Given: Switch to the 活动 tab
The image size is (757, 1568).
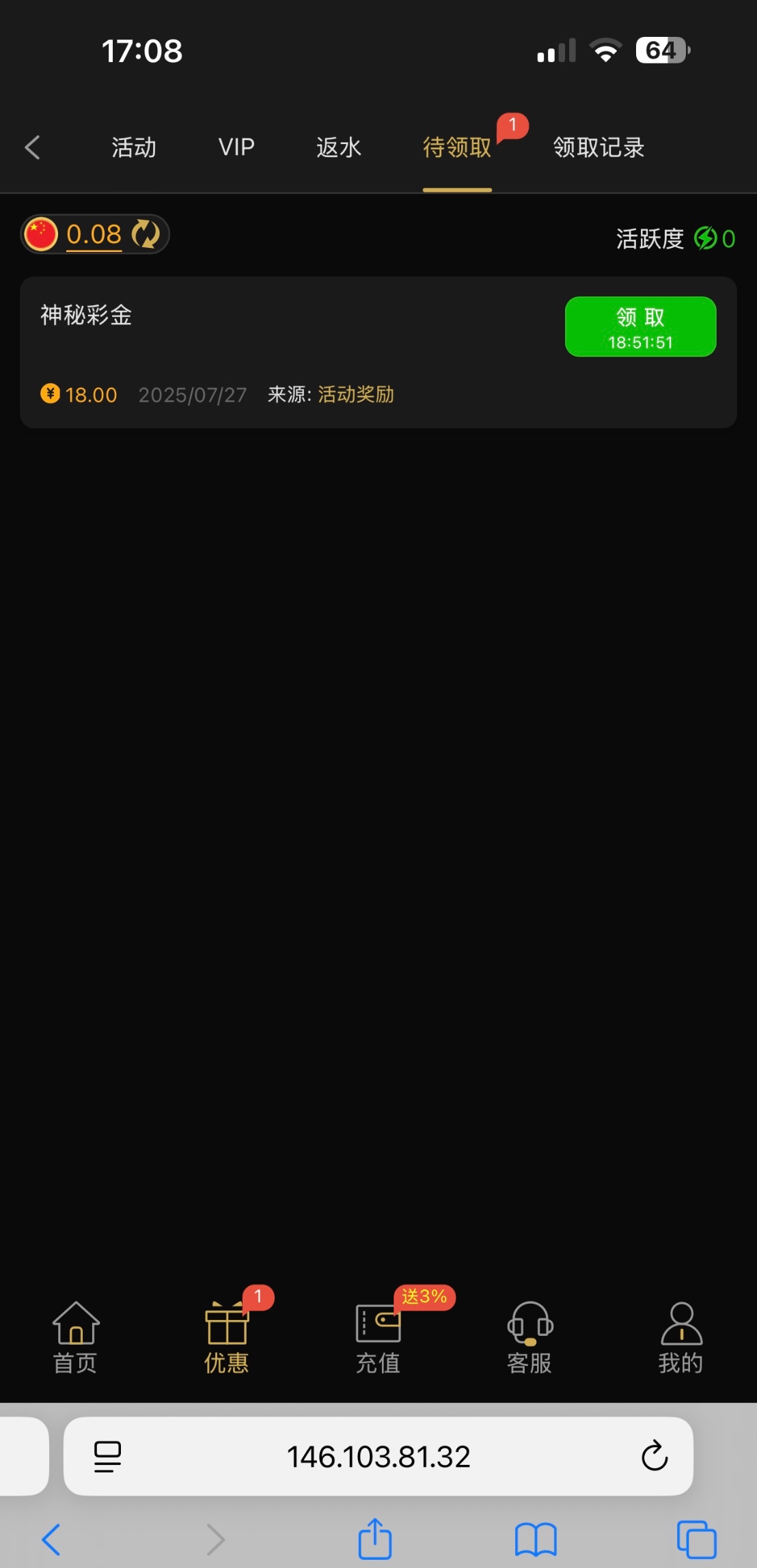Looking at the screenshot, I should (134, 147).
